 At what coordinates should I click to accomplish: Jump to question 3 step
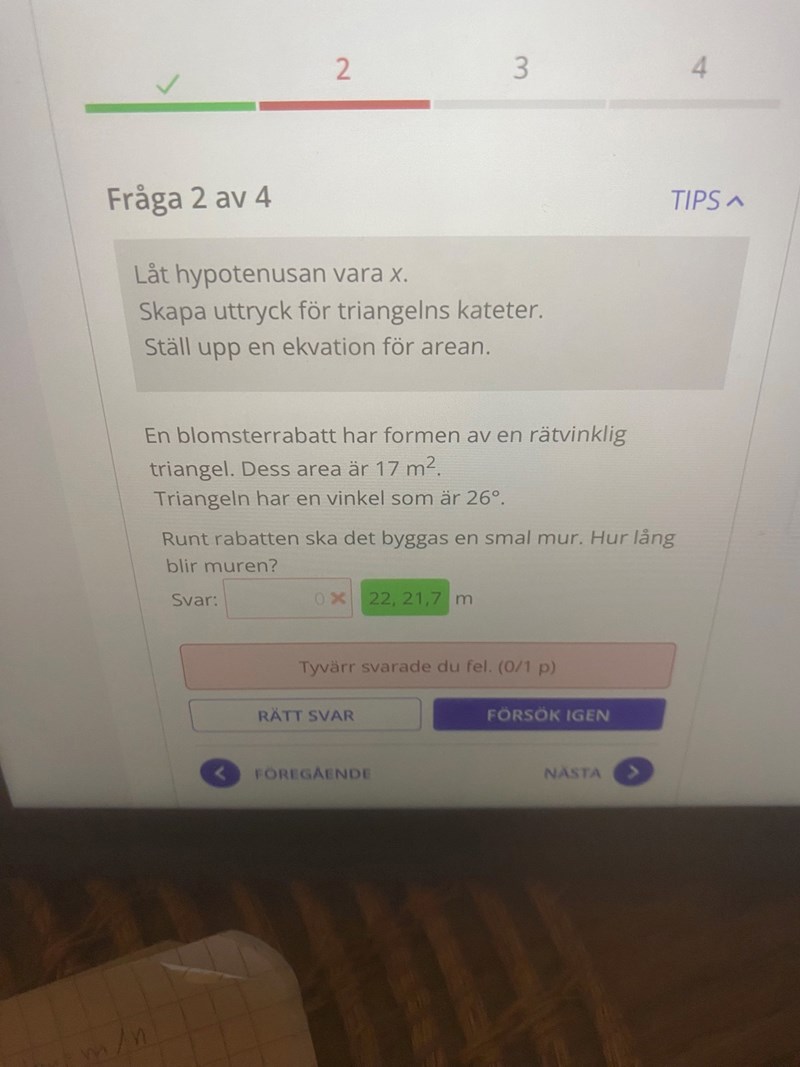coord(519,70)
